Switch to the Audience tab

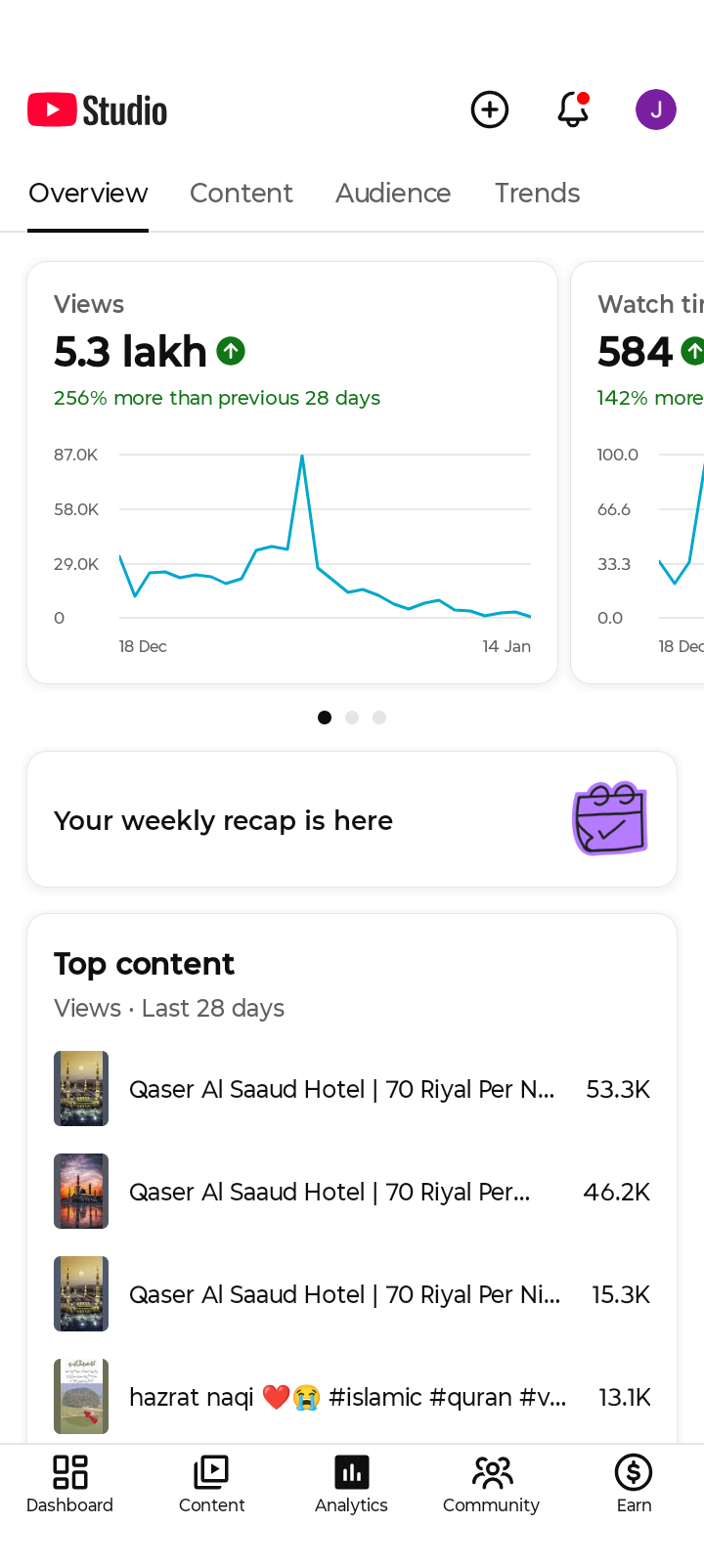coord(393,194)
